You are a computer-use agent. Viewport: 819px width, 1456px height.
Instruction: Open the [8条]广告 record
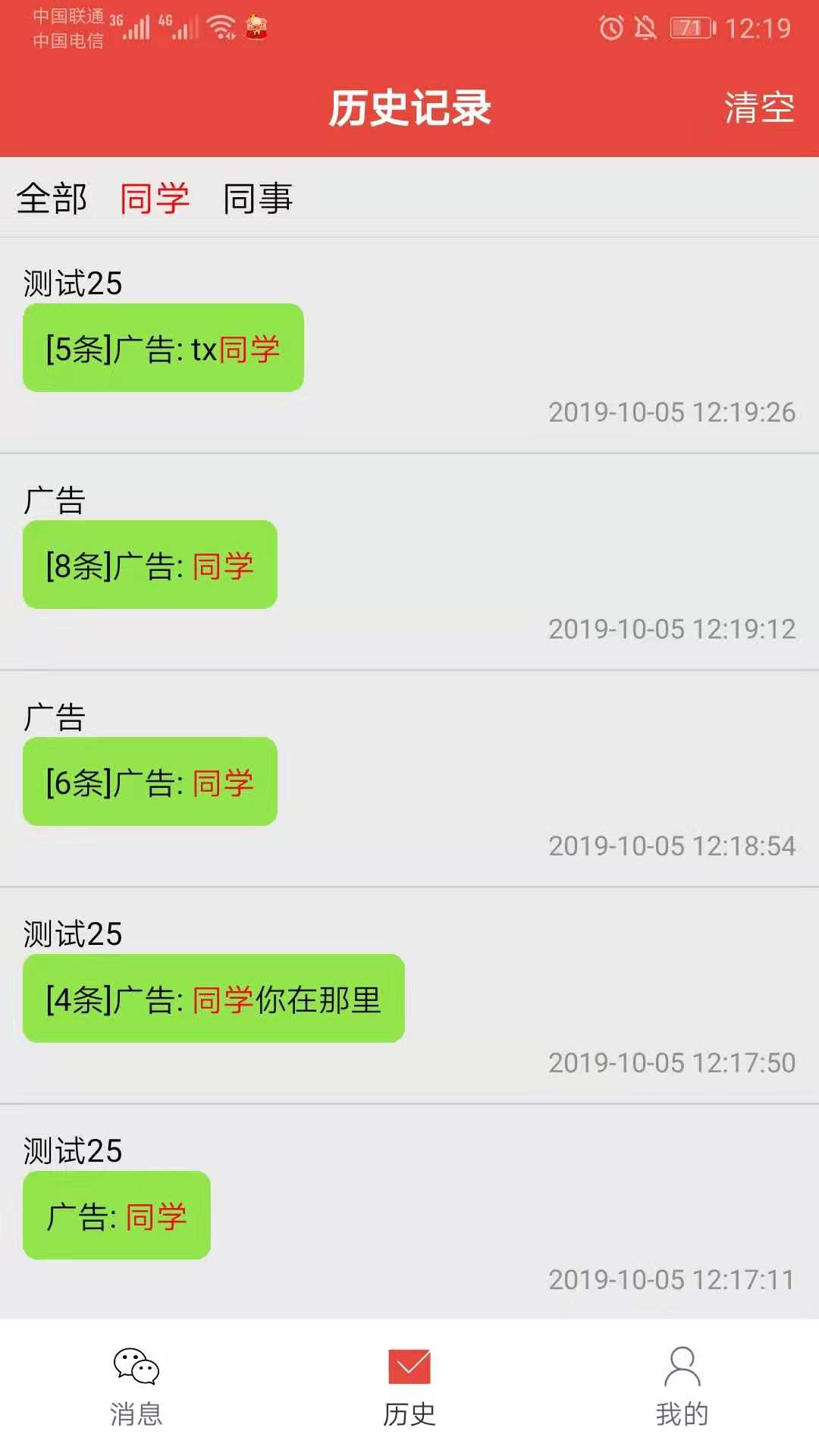click(x=150, y=565)
